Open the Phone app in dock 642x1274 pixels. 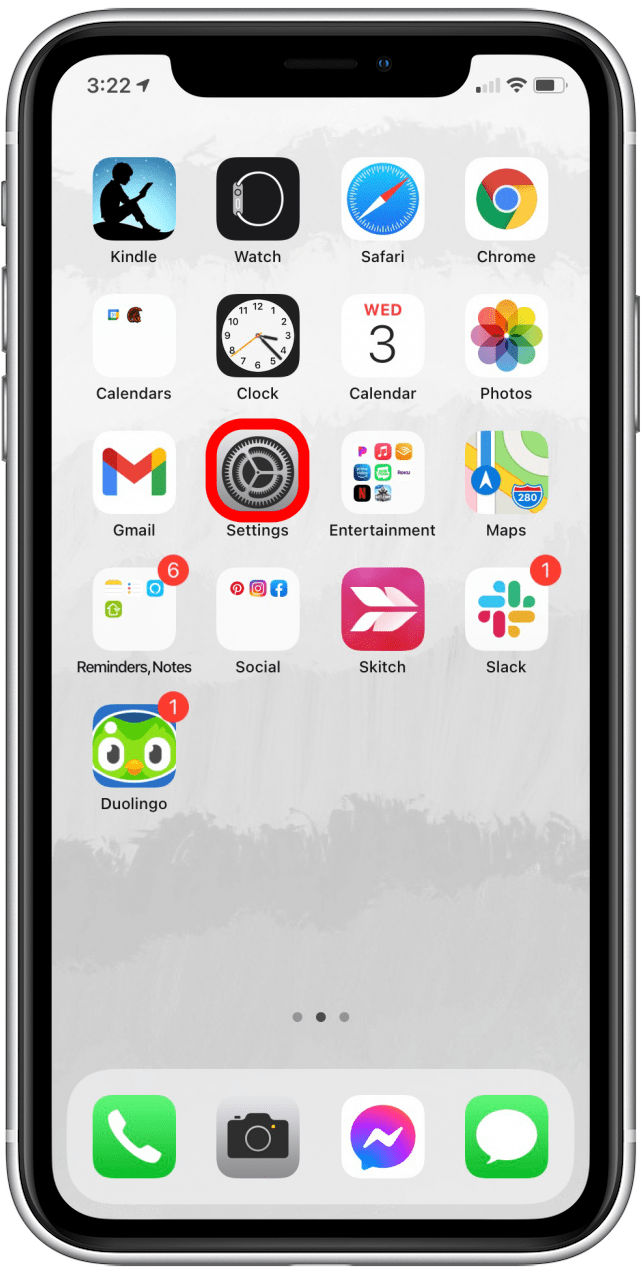click(x=134, y=1136)
